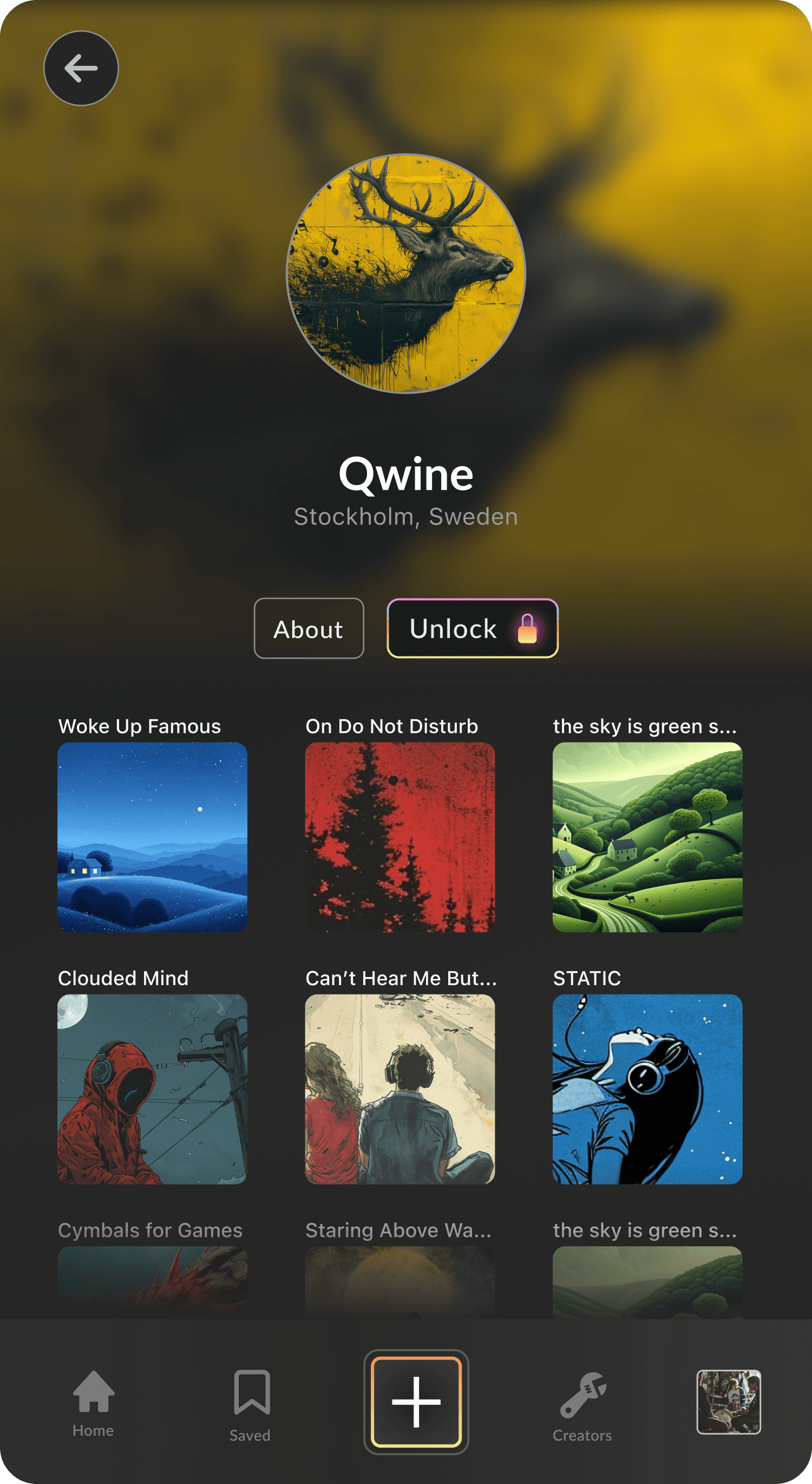Go back using the arrow button

pyautogui.click(x=81, y=69)
